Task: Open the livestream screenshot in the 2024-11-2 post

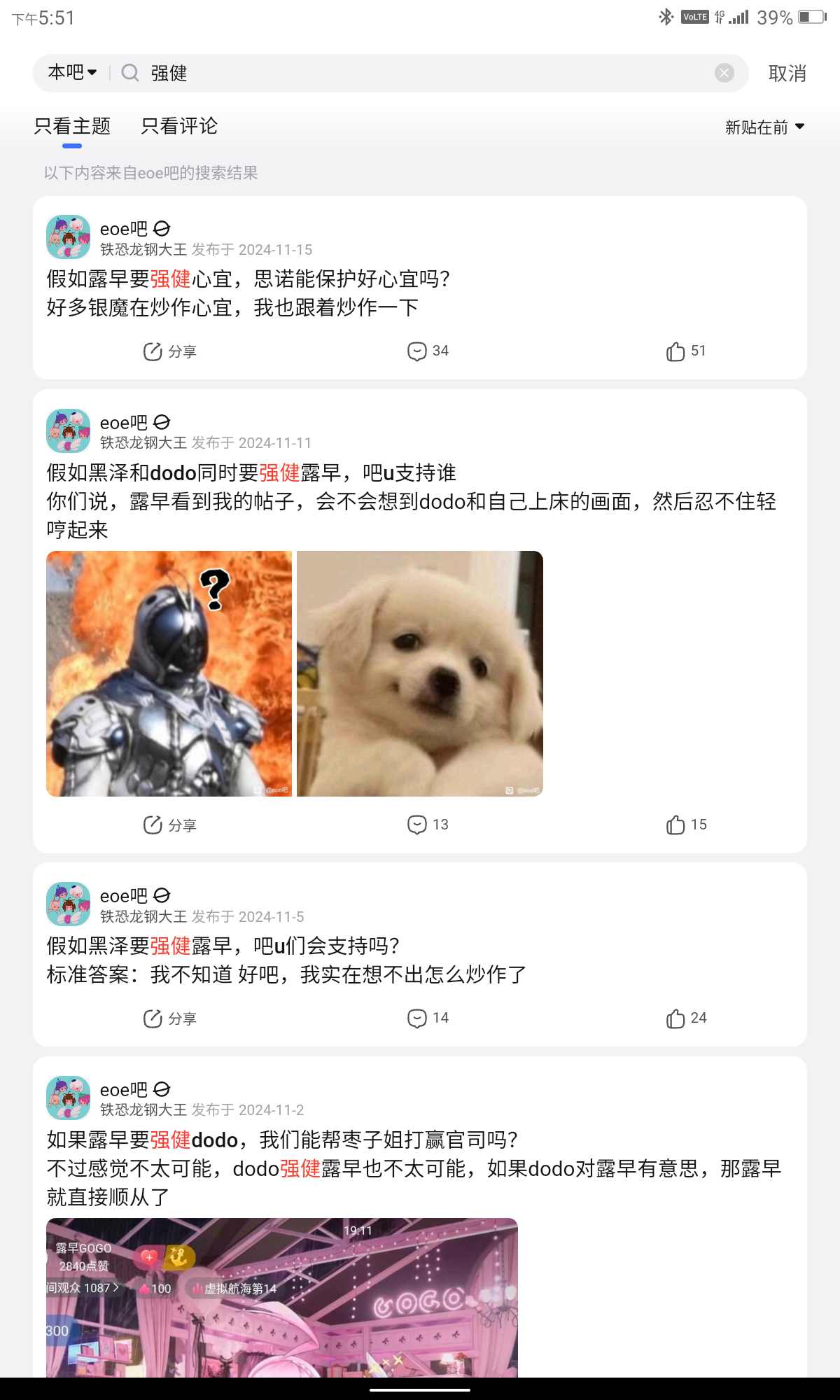Action: point(281,1298)
